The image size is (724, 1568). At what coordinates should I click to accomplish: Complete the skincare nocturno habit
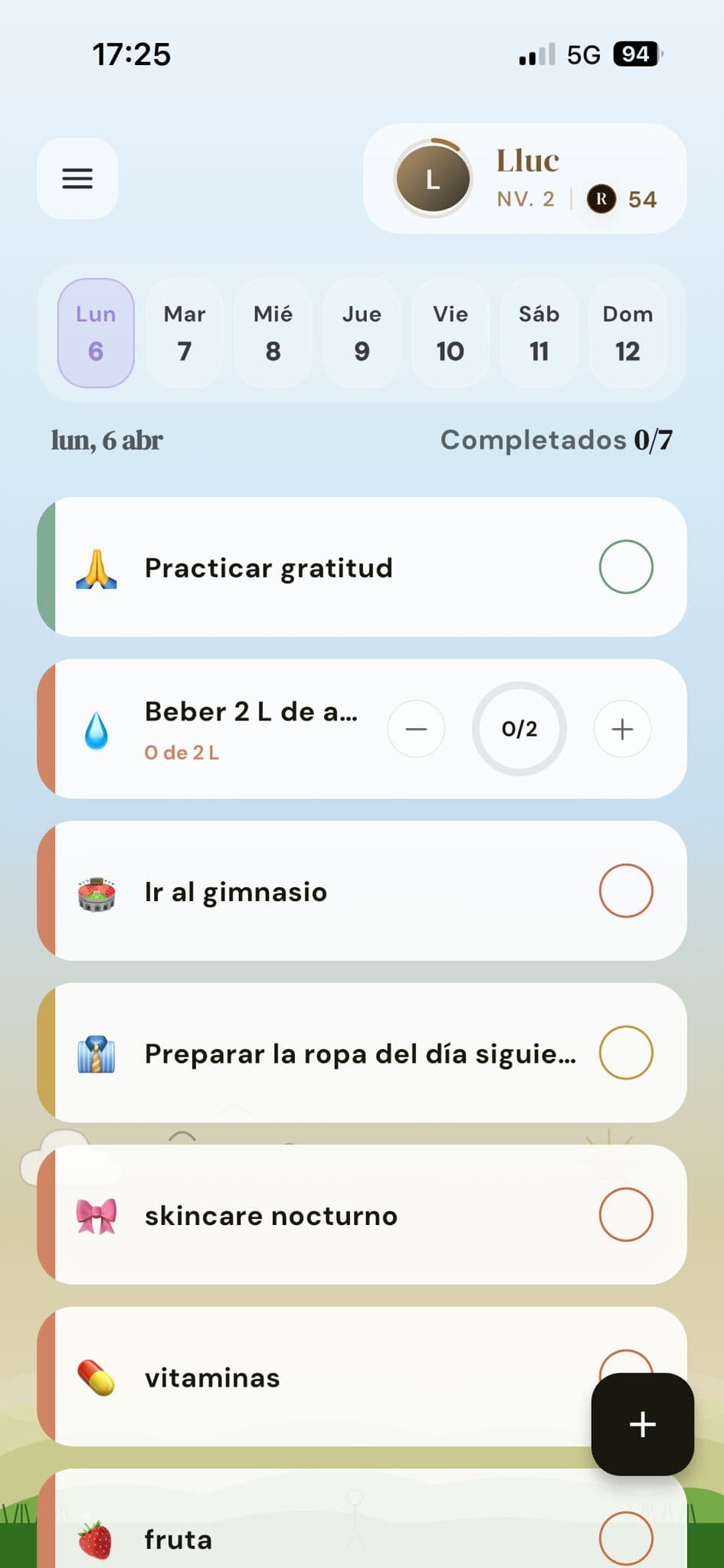tap(625, 1216)
